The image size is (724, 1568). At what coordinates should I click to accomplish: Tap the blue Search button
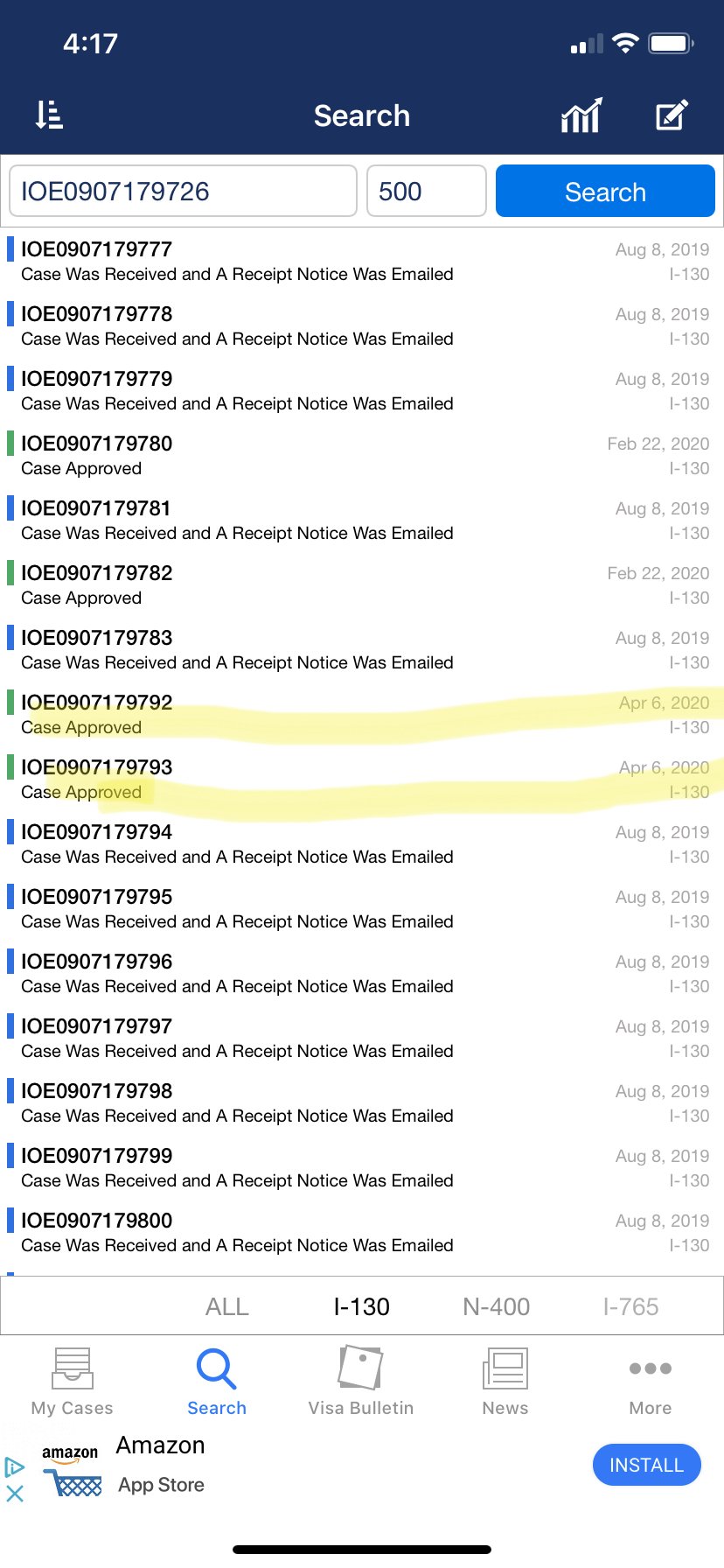tap(605, 191)
